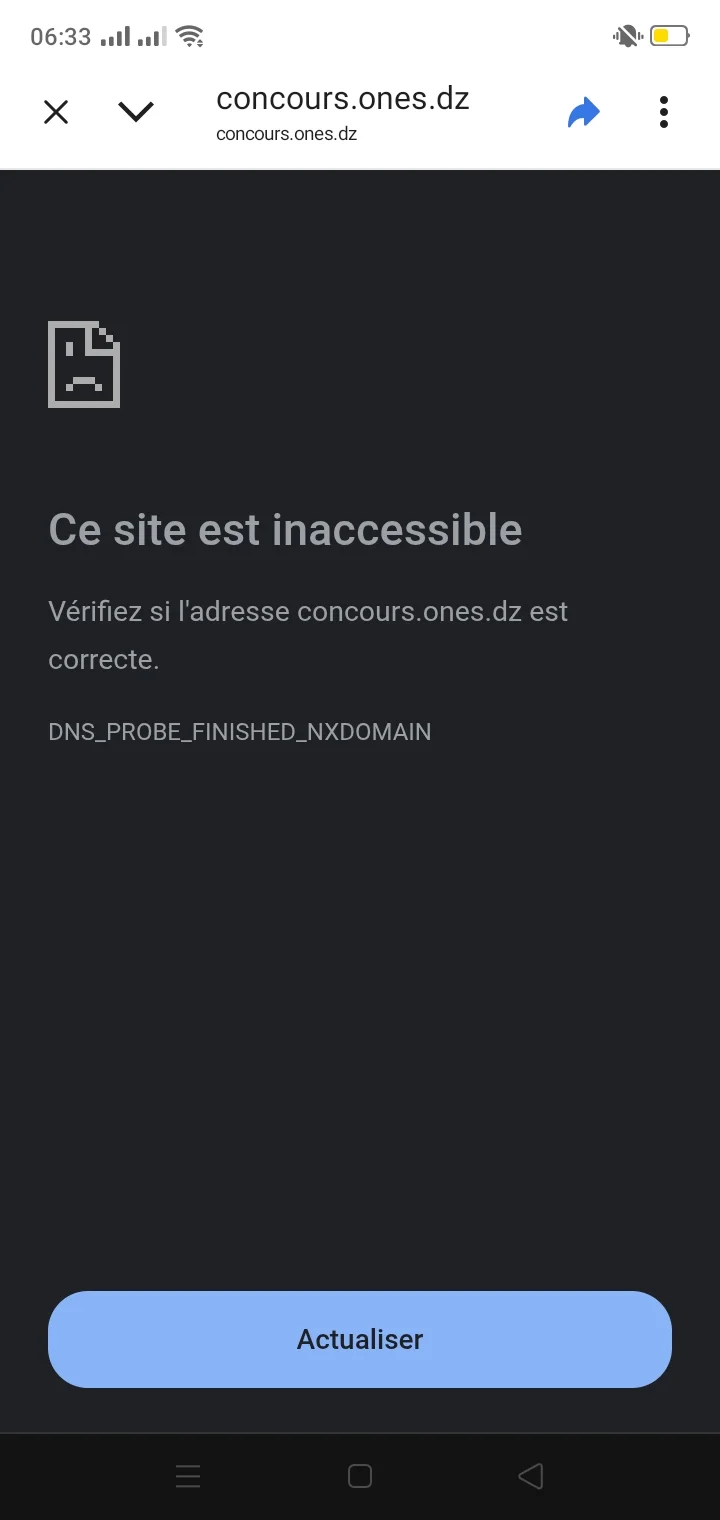This screenshot has width=720, height=1520.
Task: Go back using the system back button
Action: pyautogui.click(x=531, y=1476)
